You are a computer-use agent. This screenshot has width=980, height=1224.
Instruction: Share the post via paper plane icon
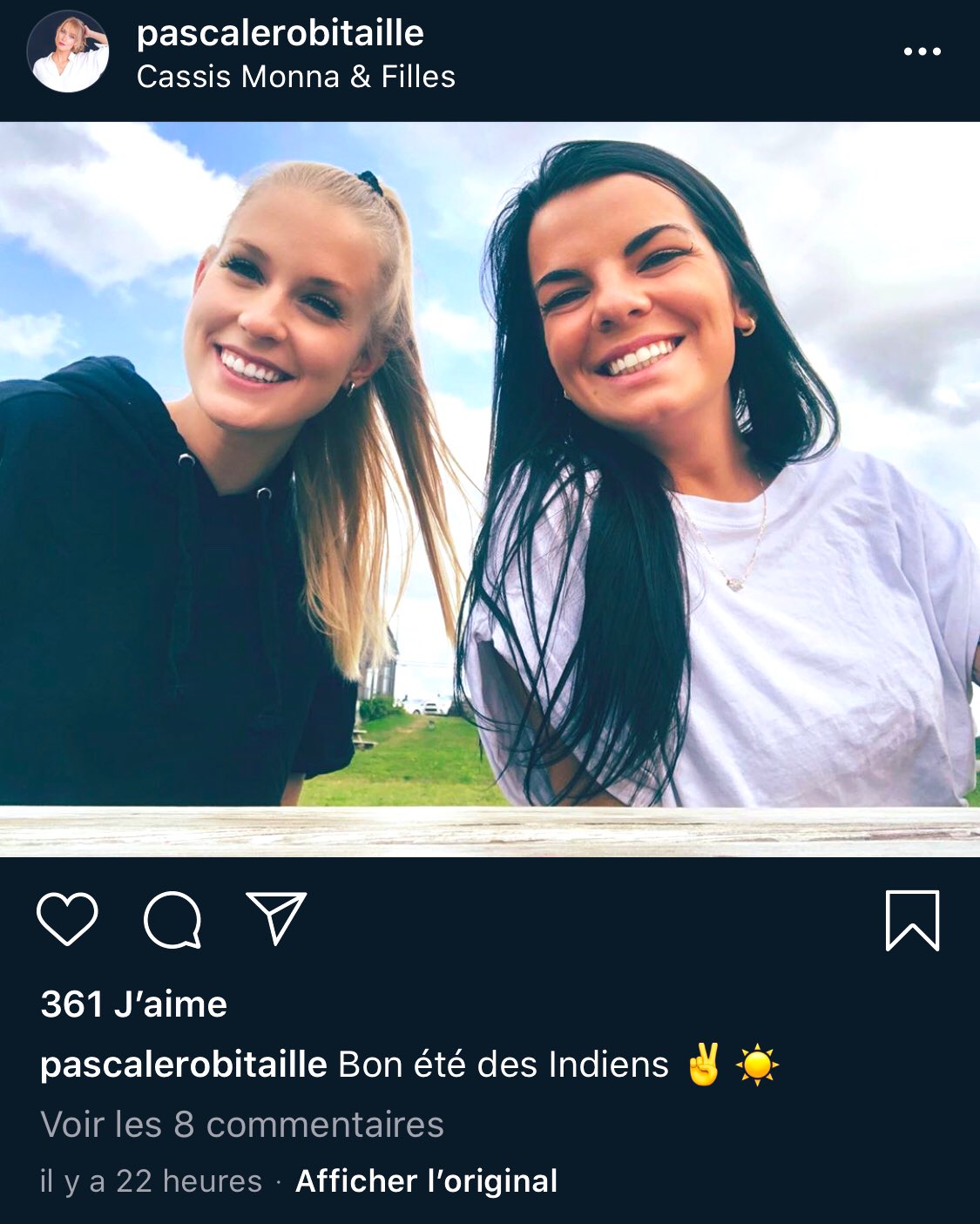click(x=276, y=917)
